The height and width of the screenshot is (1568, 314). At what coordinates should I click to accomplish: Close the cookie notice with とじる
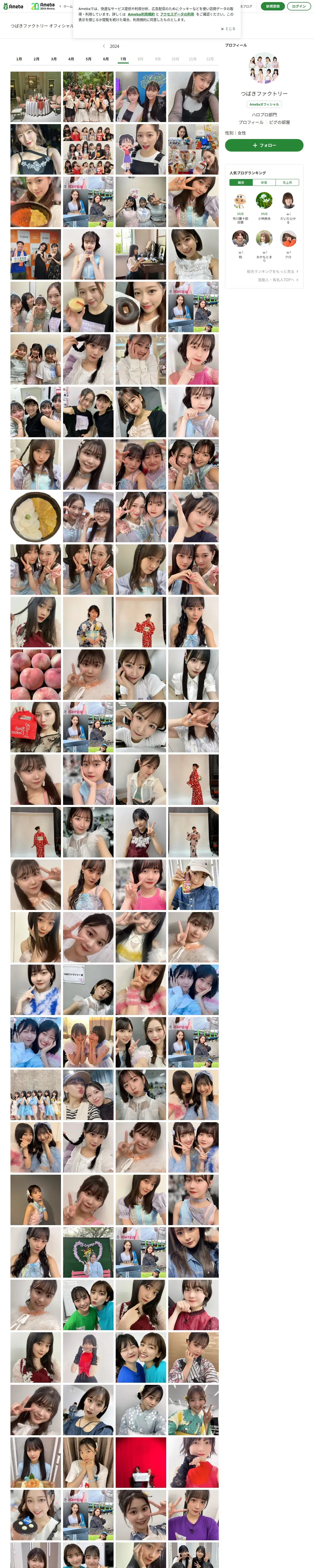point(228,28)
